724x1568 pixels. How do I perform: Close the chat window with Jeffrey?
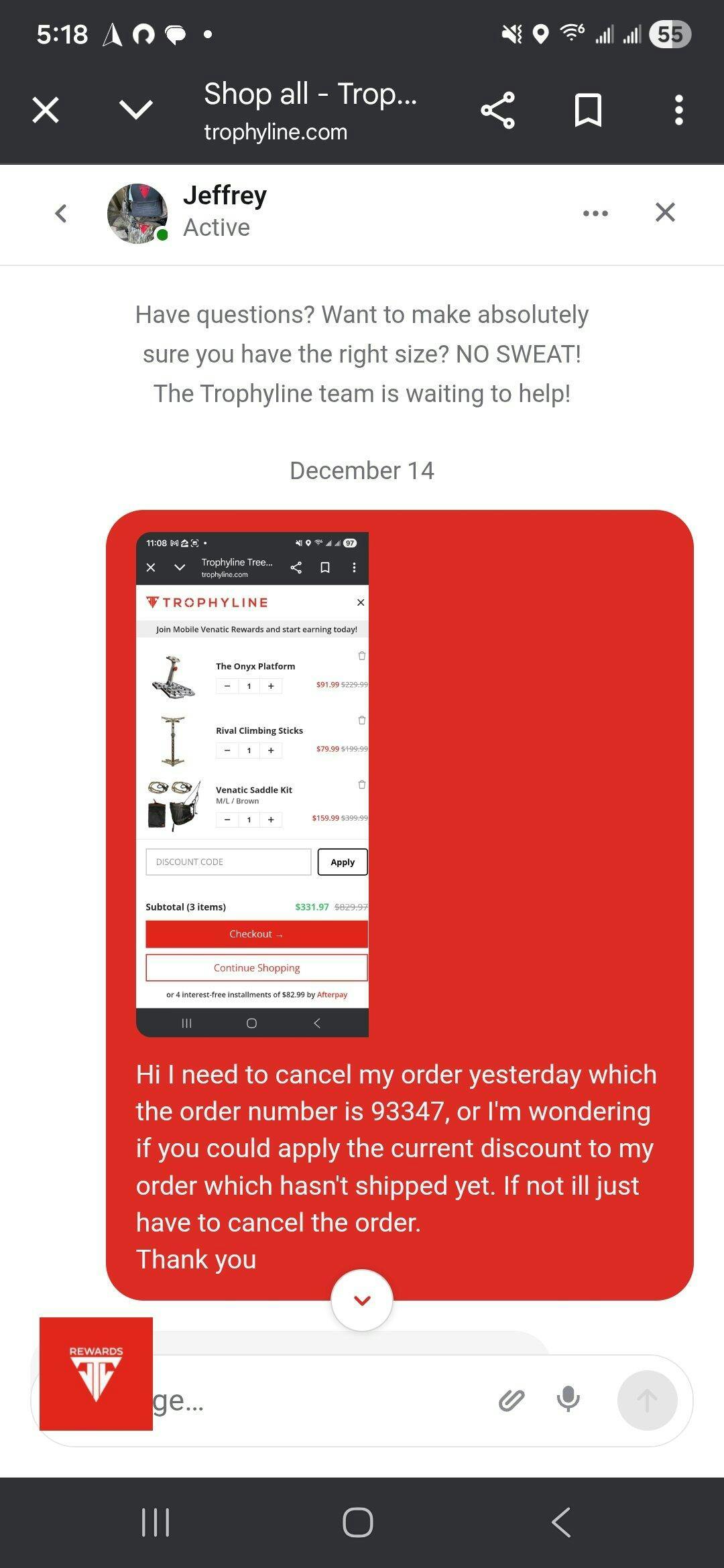[664, 212]
